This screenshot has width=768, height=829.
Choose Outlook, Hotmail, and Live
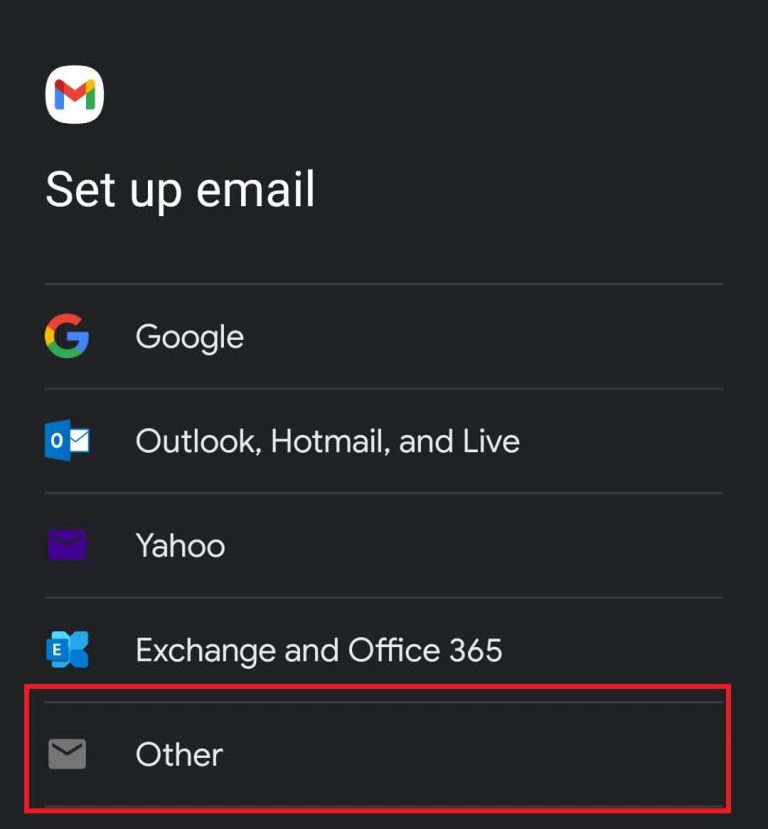click(327, 441)
